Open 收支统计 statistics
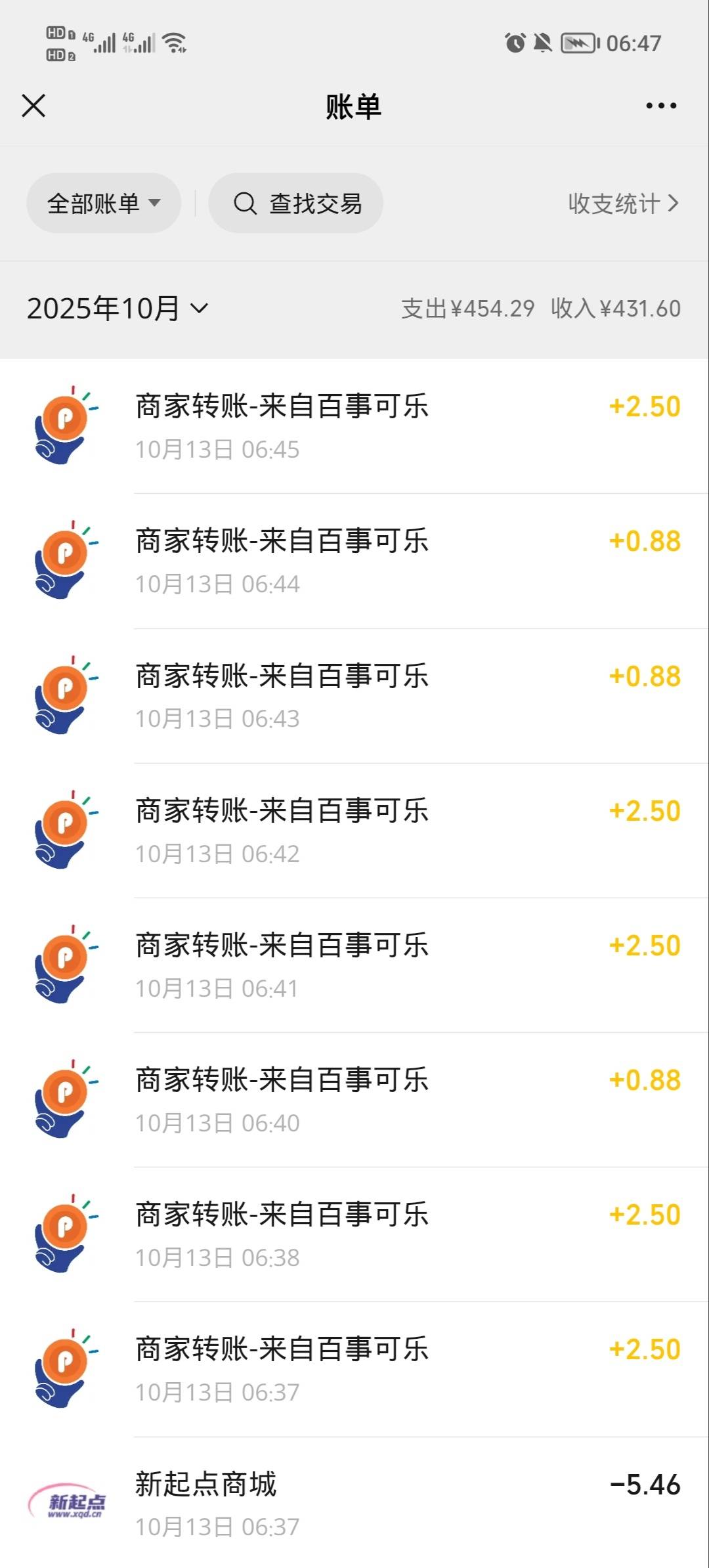The image size is (709, 1568). pos(624,204)
